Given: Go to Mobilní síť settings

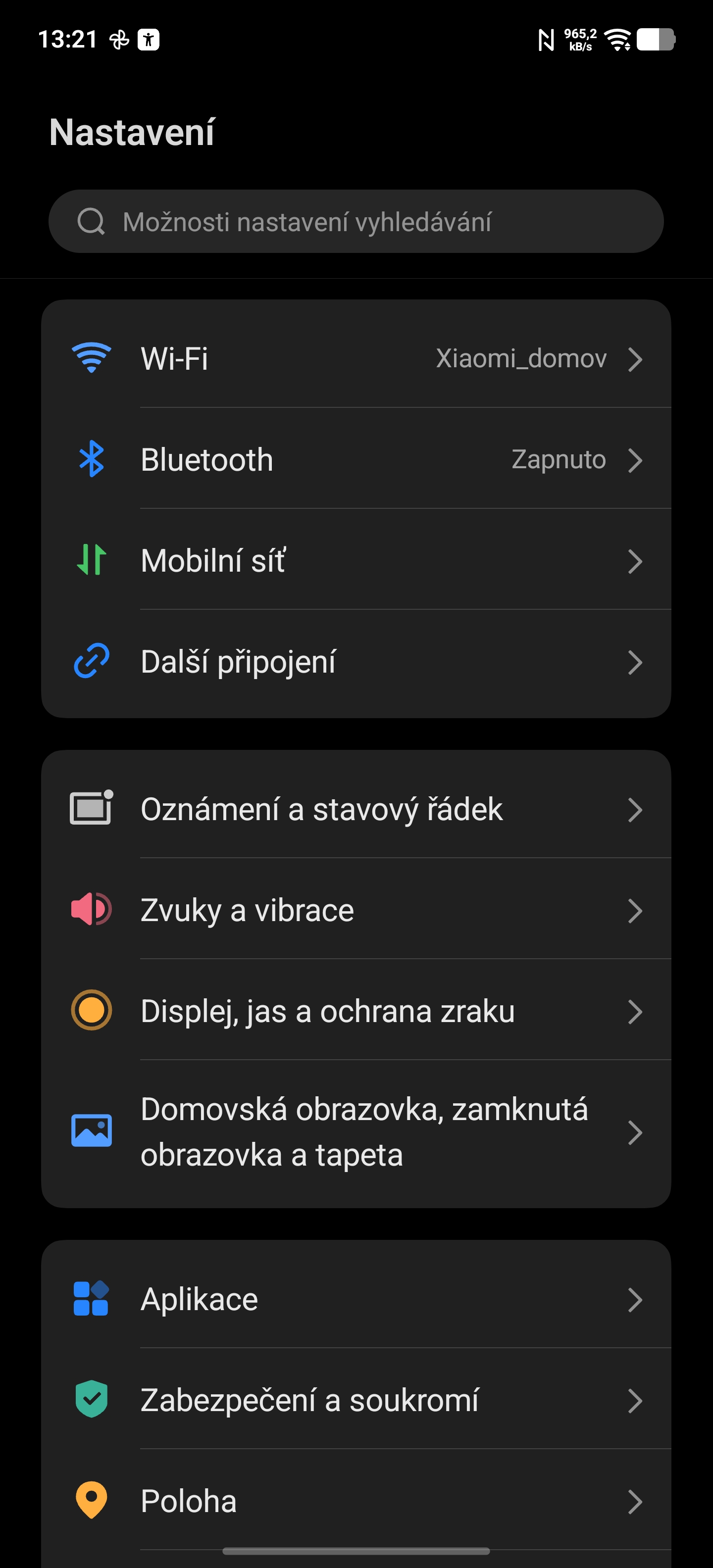Looking at the screenshot, I should 356,561.
